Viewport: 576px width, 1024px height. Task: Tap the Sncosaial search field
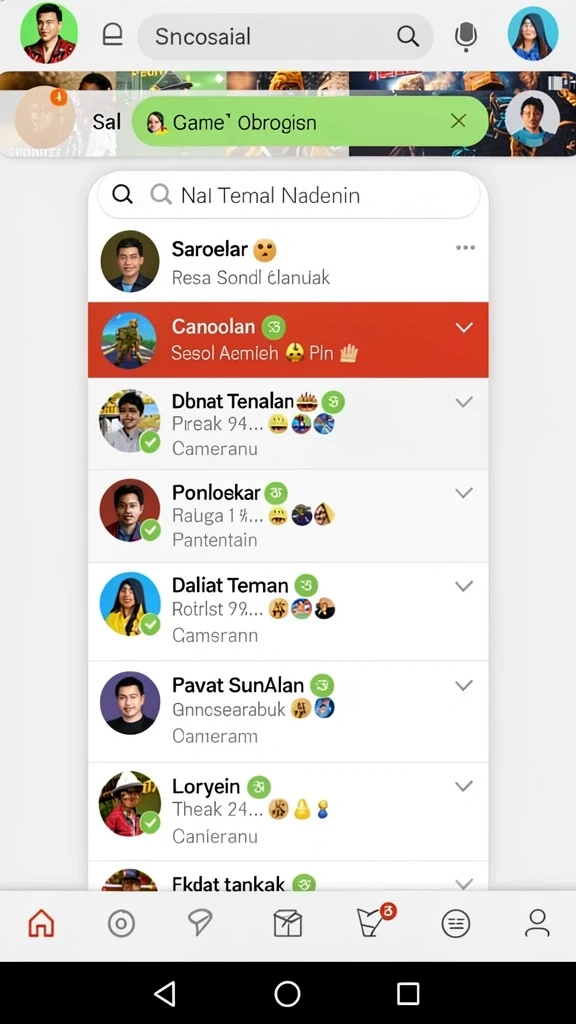click(x=285, y=37)
